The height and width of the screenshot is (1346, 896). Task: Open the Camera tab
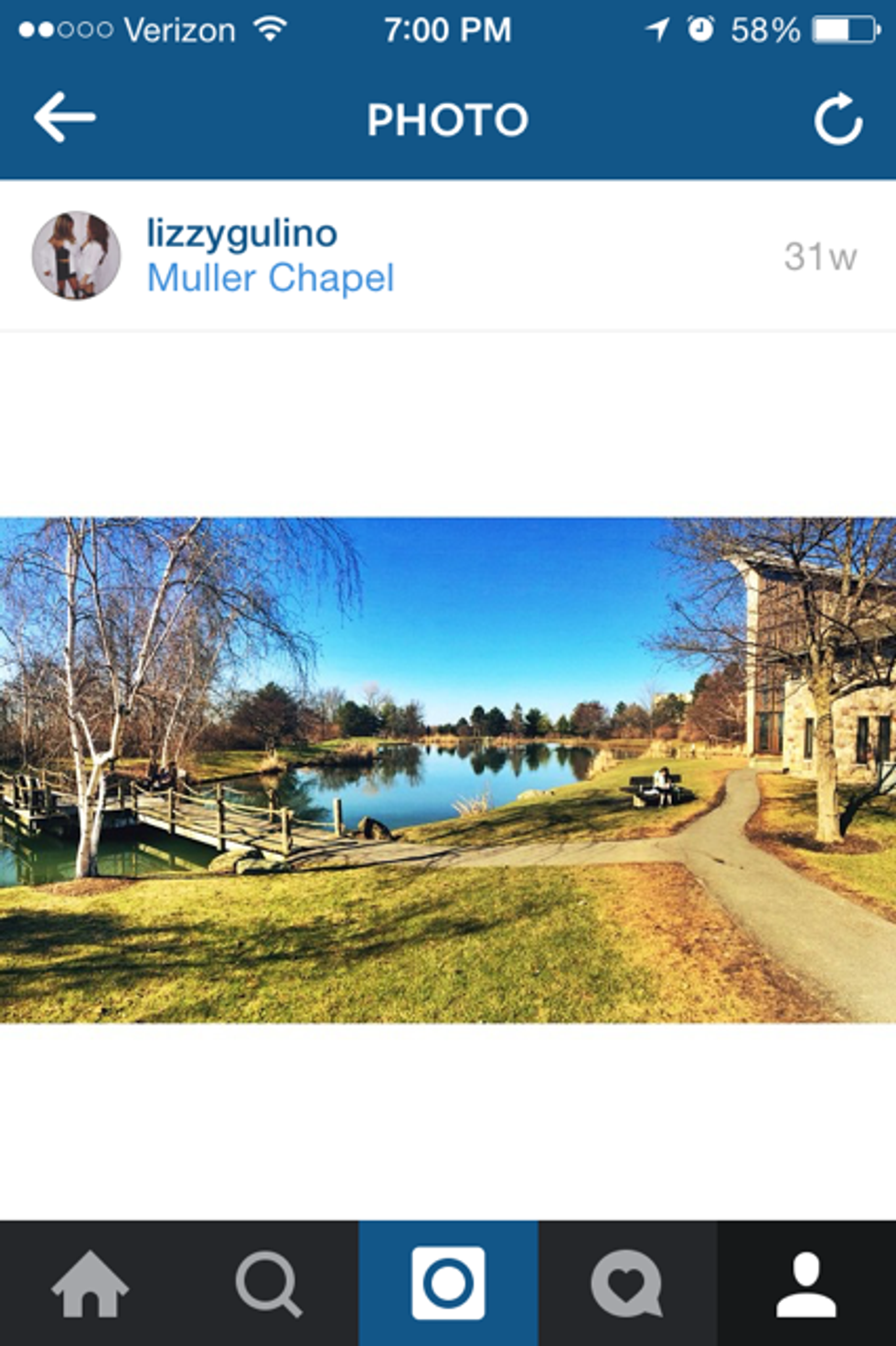[448, 1284]
